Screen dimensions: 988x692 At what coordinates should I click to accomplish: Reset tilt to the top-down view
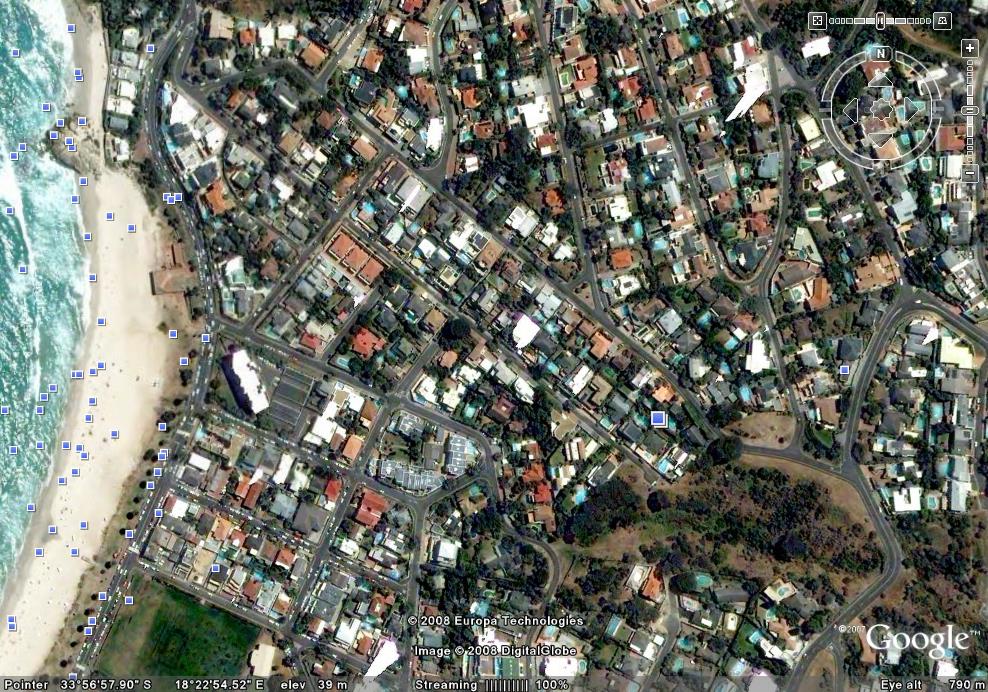pyautogui.click(x=817, y=20)
